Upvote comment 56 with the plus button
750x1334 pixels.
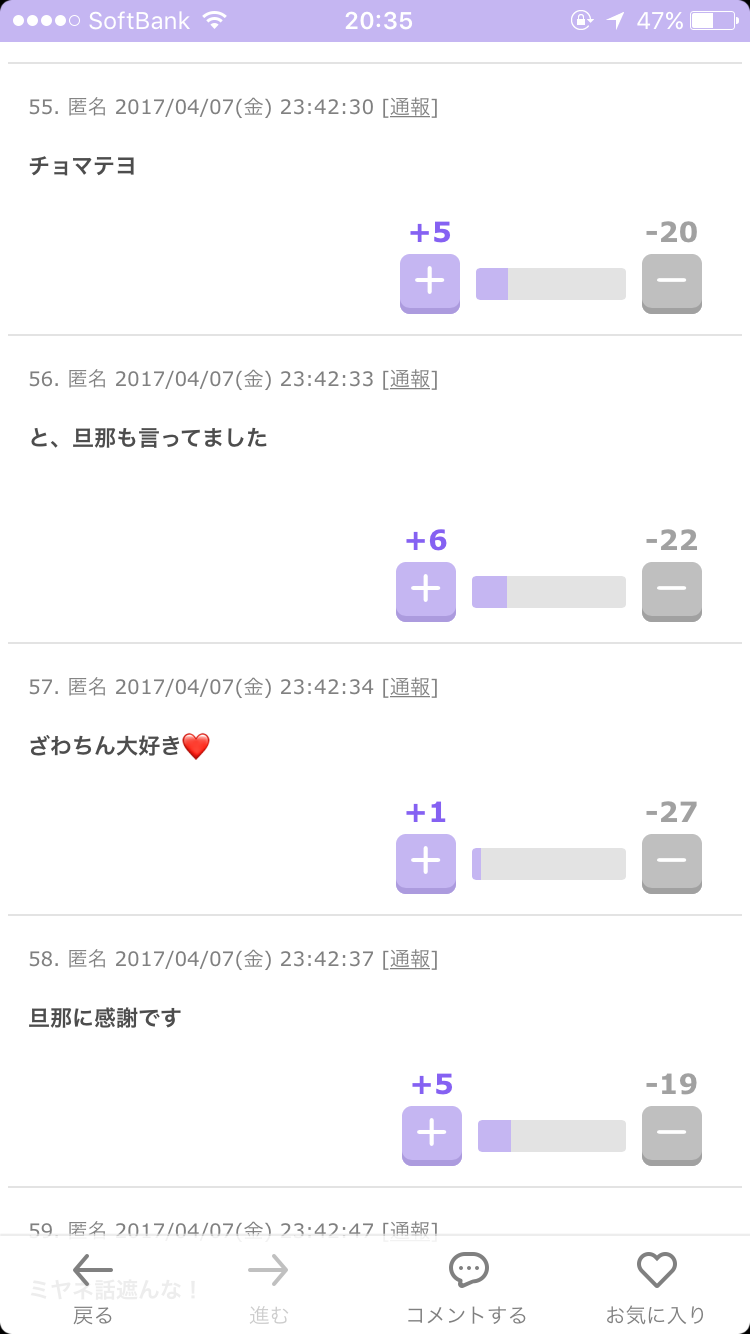(426, 591)
